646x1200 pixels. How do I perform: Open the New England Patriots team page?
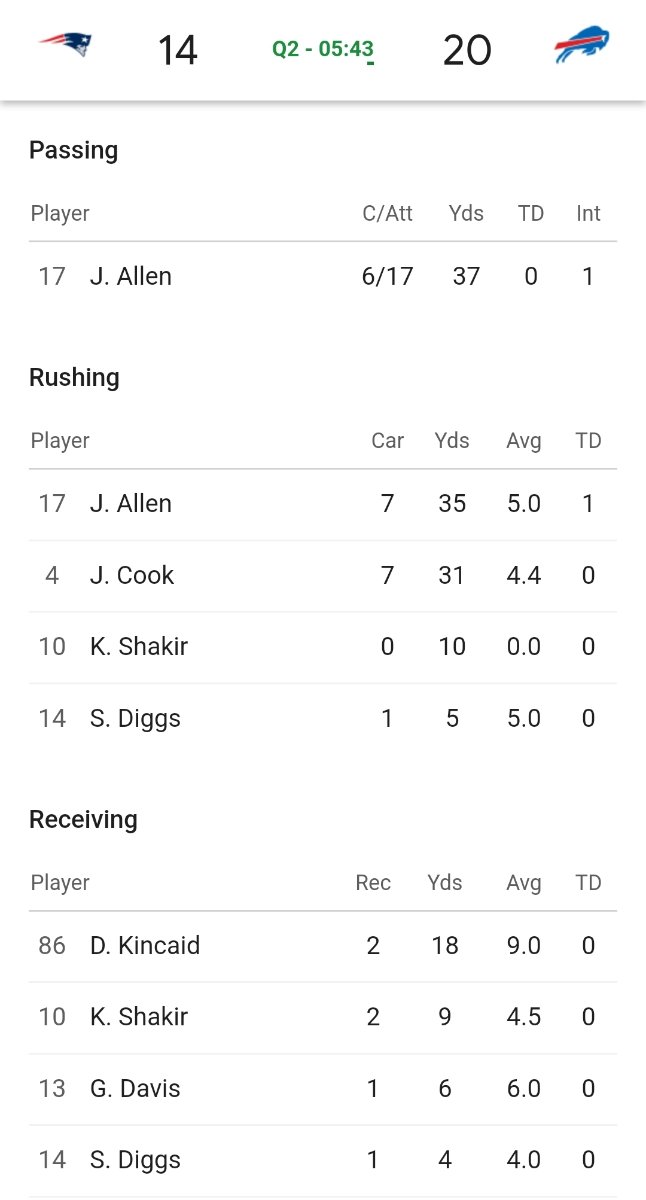coord(65,45)
